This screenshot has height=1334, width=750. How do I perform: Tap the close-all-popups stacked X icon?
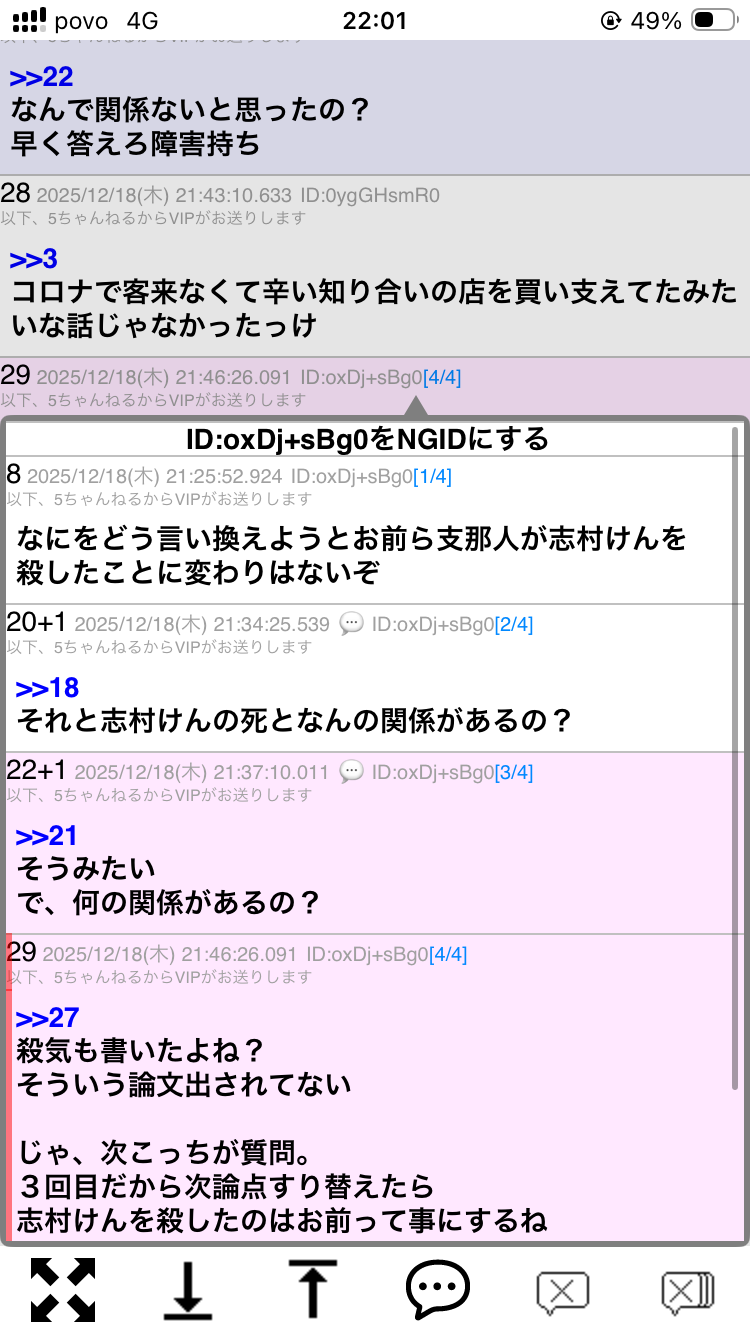coord(687,1292)
